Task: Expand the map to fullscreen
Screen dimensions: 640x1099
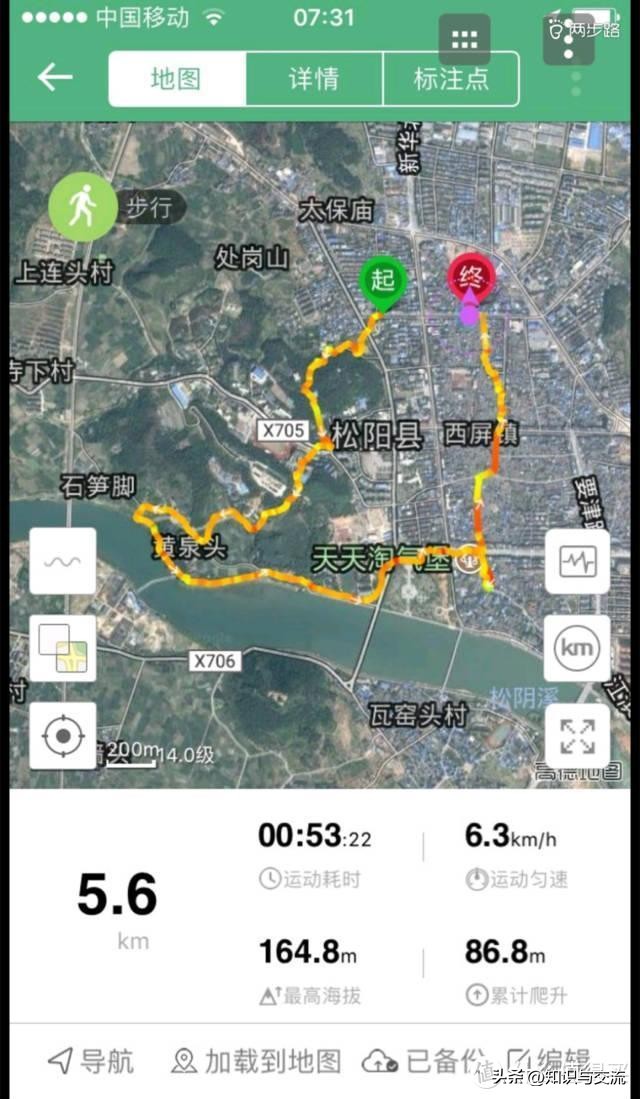Action: coord(577,736)
